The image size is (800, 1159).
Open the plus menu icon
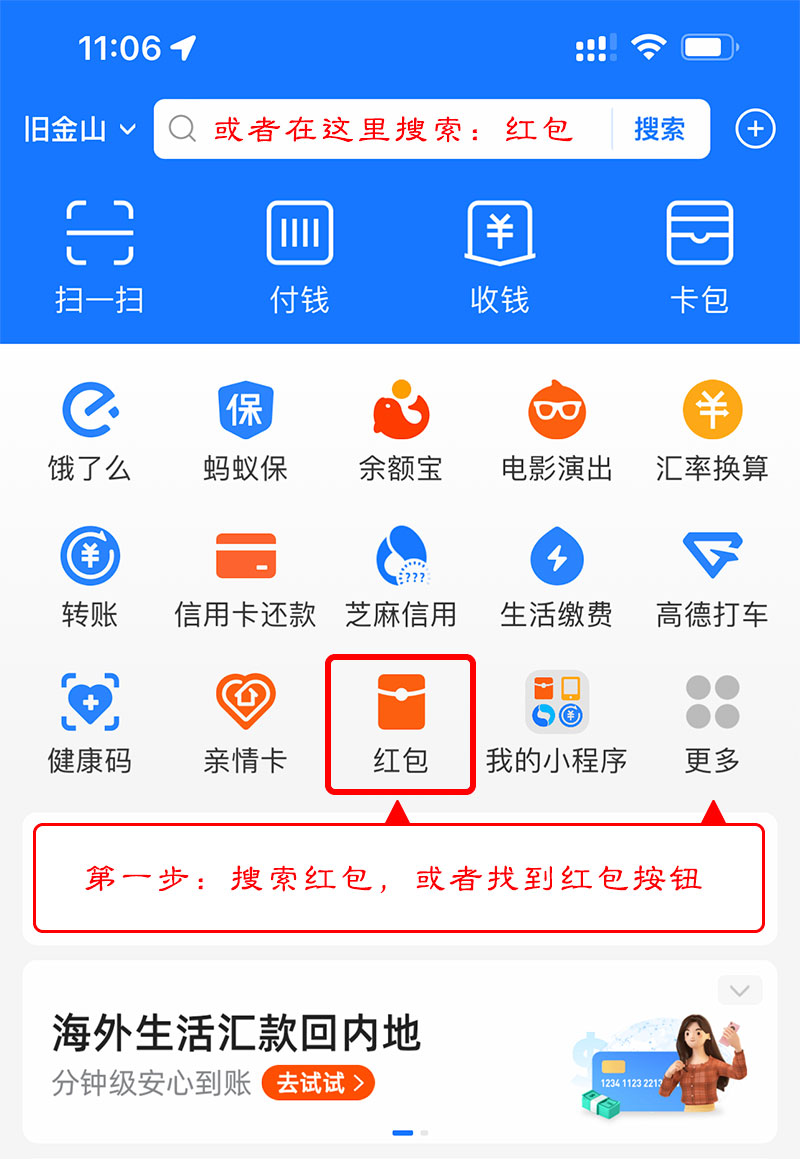coord(755,129)
